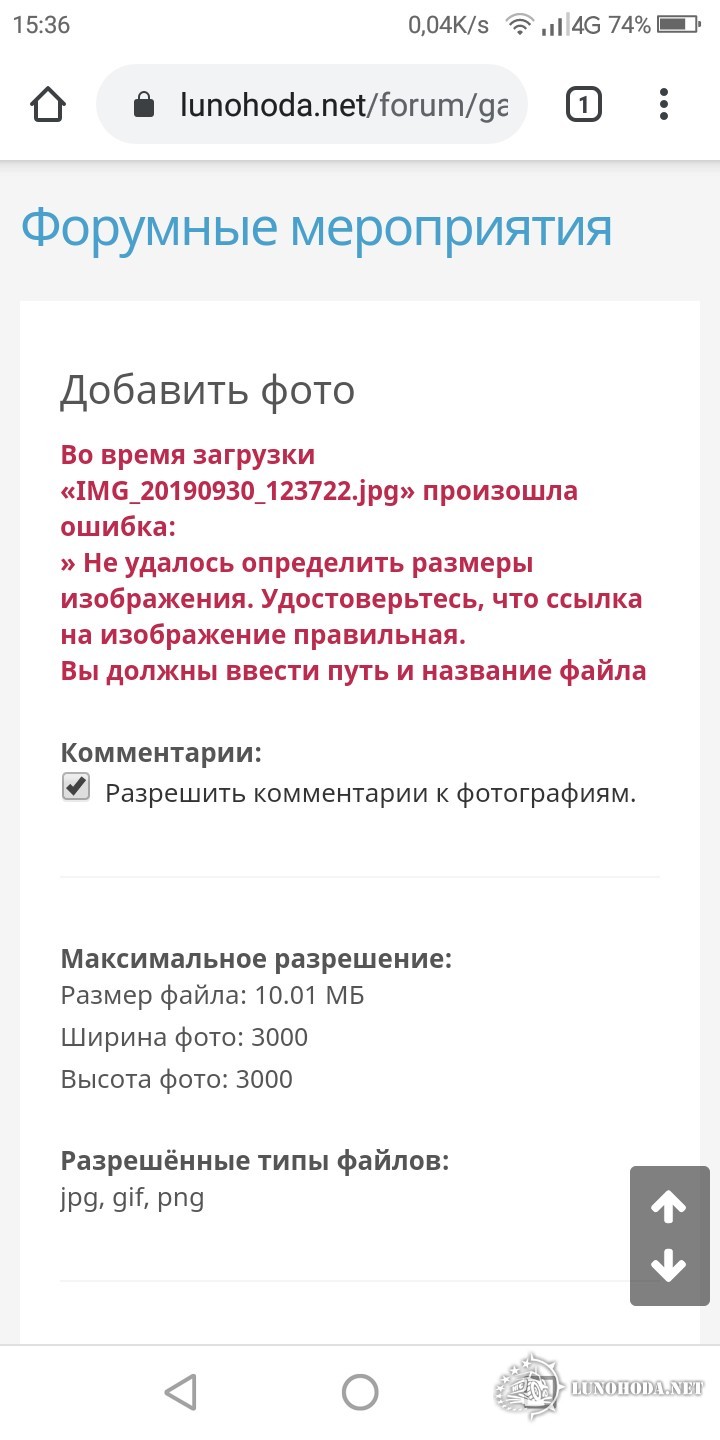Open the tab switcher
The height and width of the screenshot is (1440, 720).
coord(584,105)
